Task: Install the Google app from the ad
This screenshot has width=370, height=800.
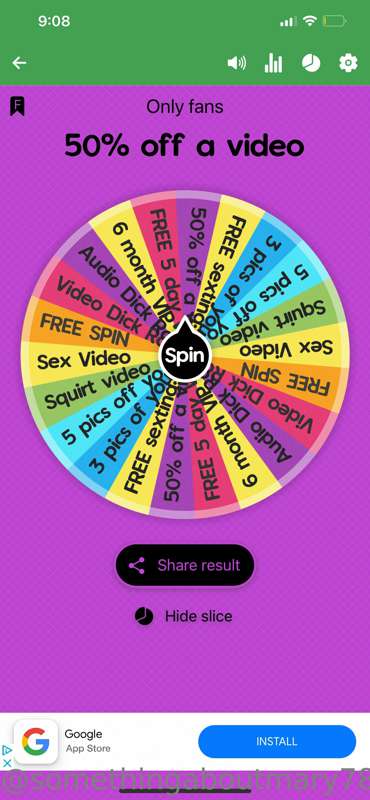Action: 277,741
